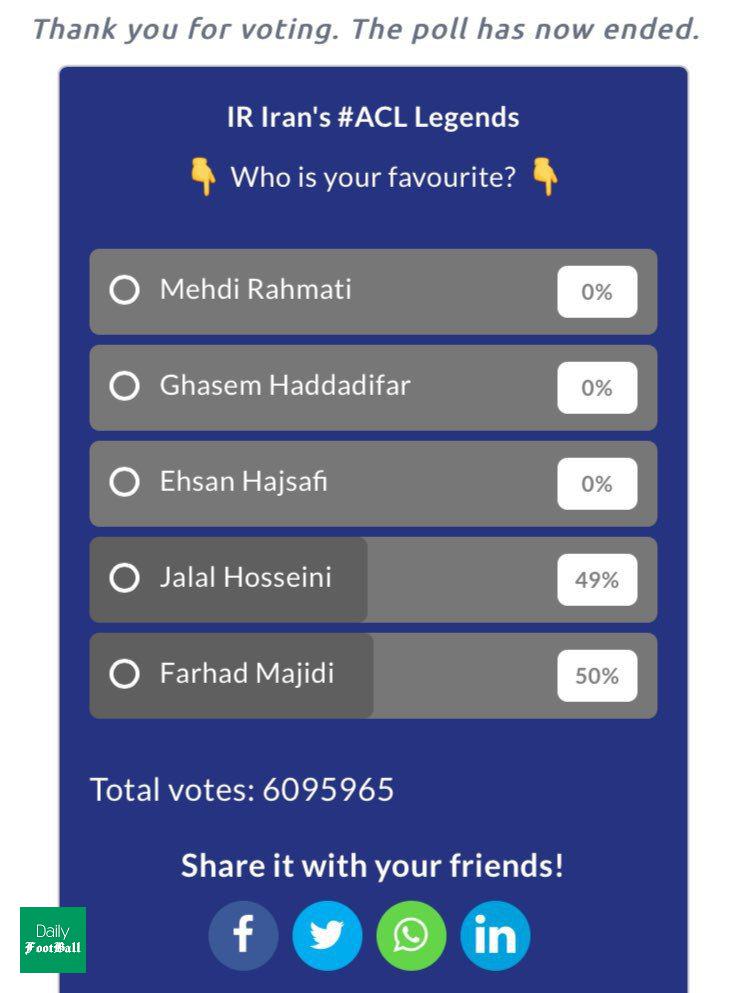This screenshot has height=993, width=749.
Task: Select the Jalal Hosseini radio button
Action: [x=124, y=579]
